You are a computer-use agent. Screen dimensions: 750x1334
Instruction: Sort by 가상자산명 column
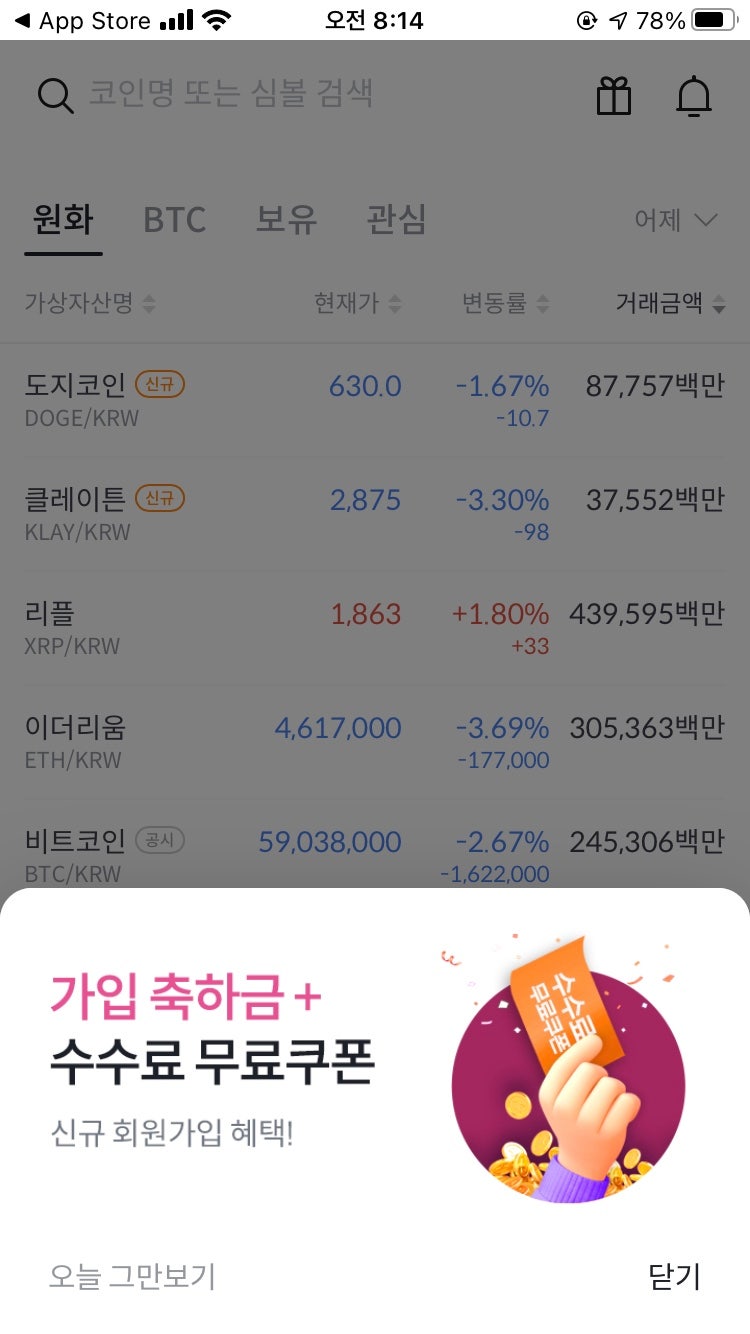pyautogui.click(x=90, y=304)
